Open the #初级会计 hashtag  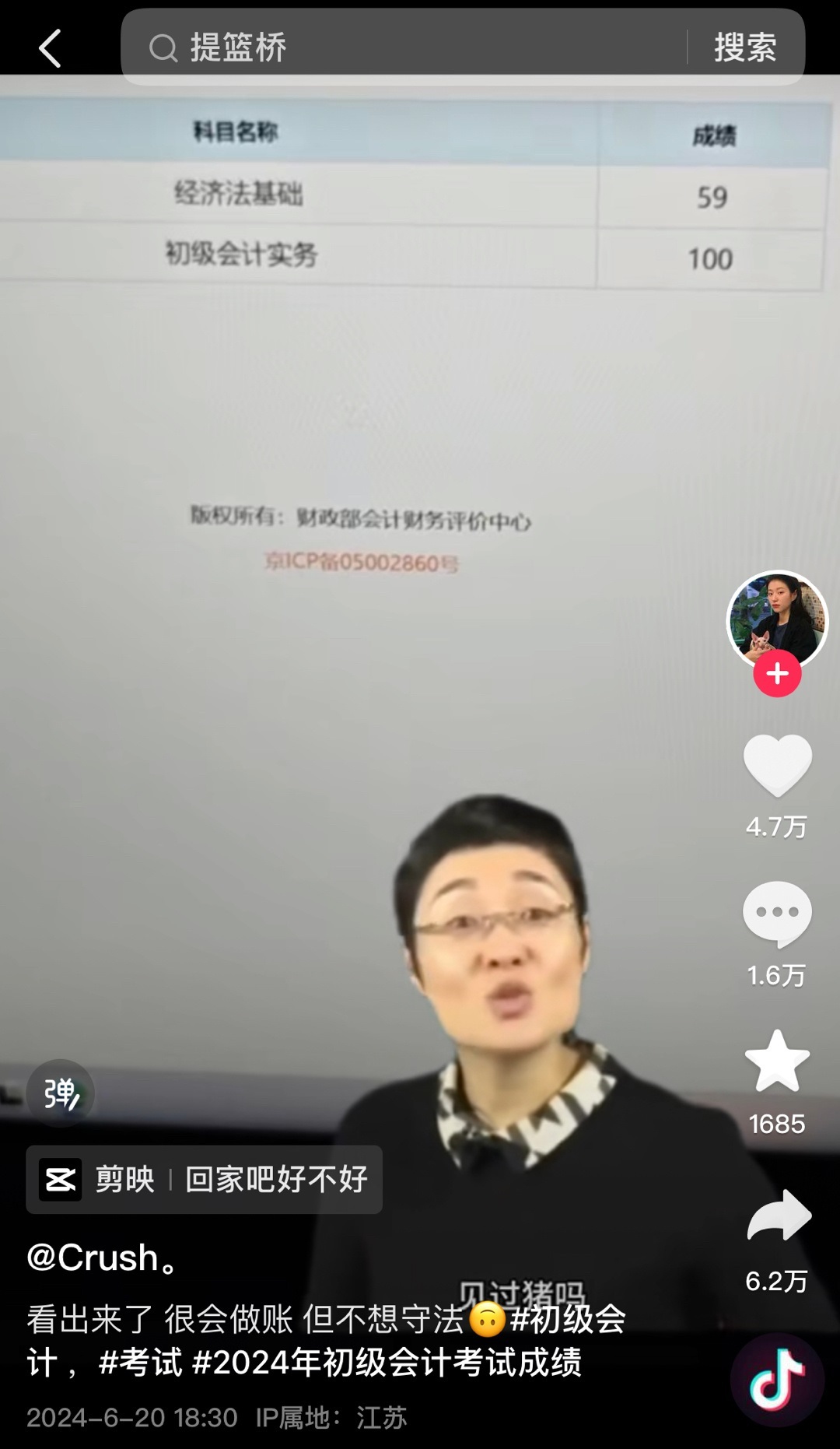point(568,1319)
